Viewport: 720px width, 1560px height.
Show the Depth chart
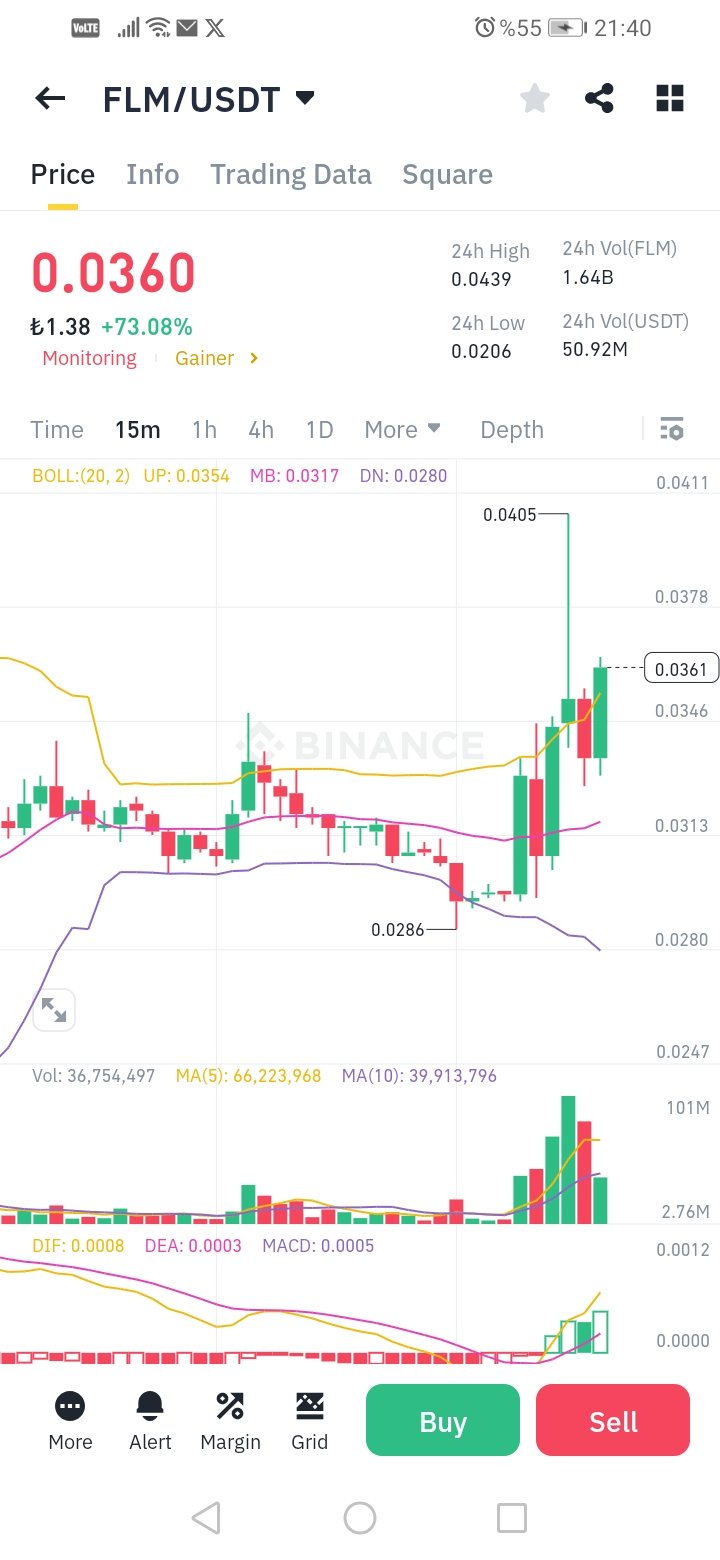click(x=512, y=430)
